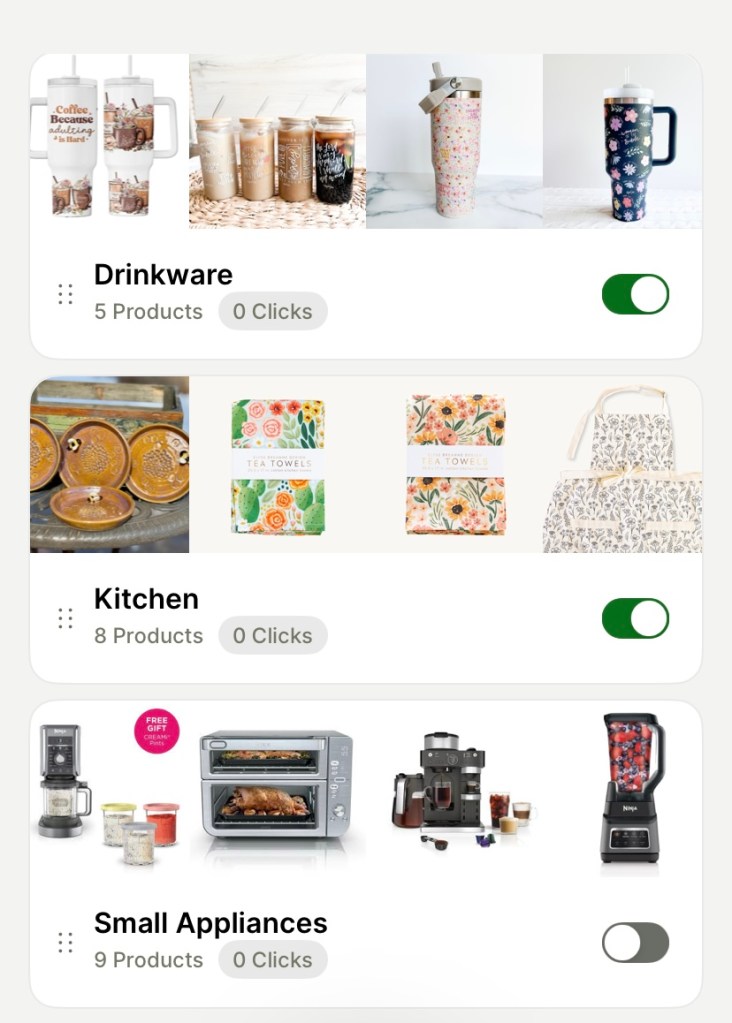The image size is (732, 1023).
Task: Open the Kitchen collection card
Action: (x=146, y=599)
